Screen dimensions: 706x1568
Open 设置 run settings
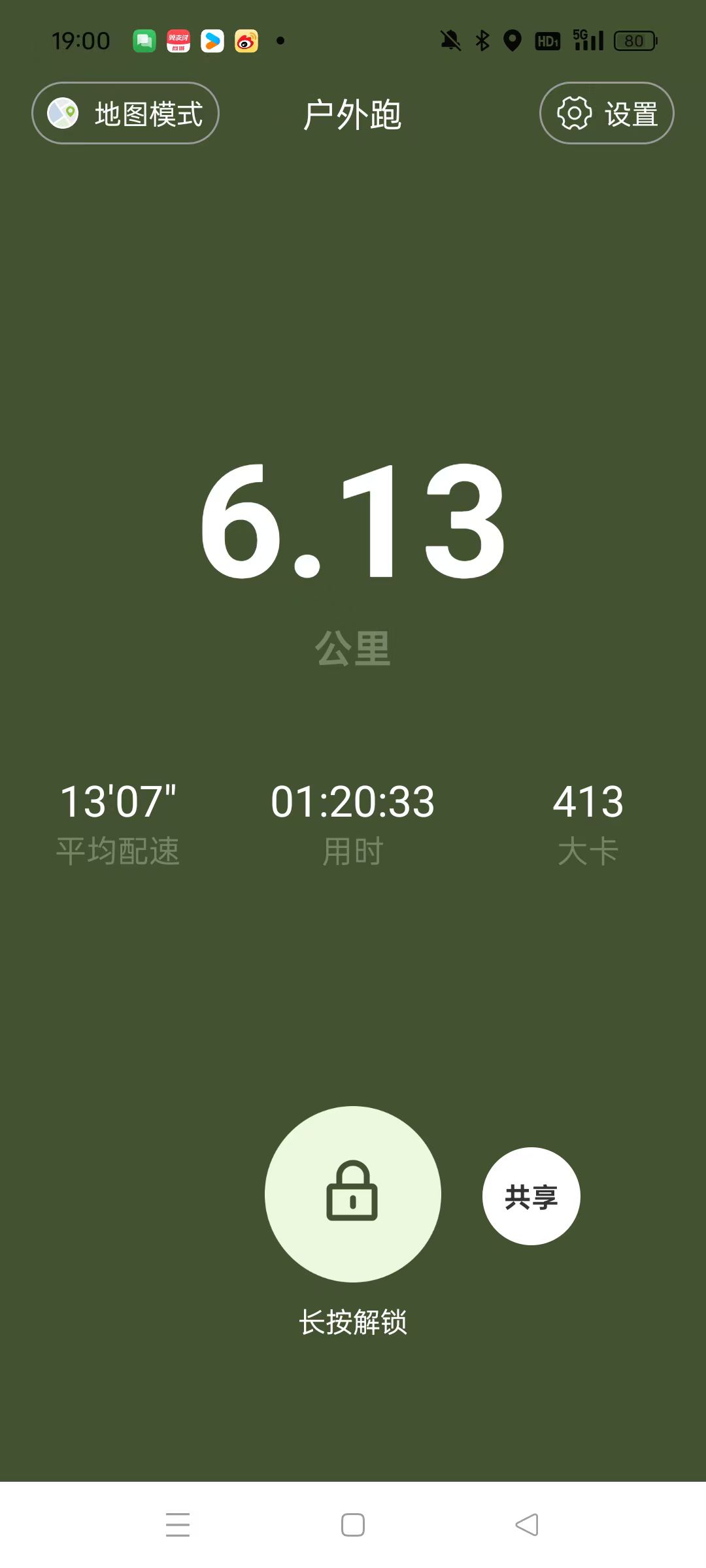tap(607, 113)
